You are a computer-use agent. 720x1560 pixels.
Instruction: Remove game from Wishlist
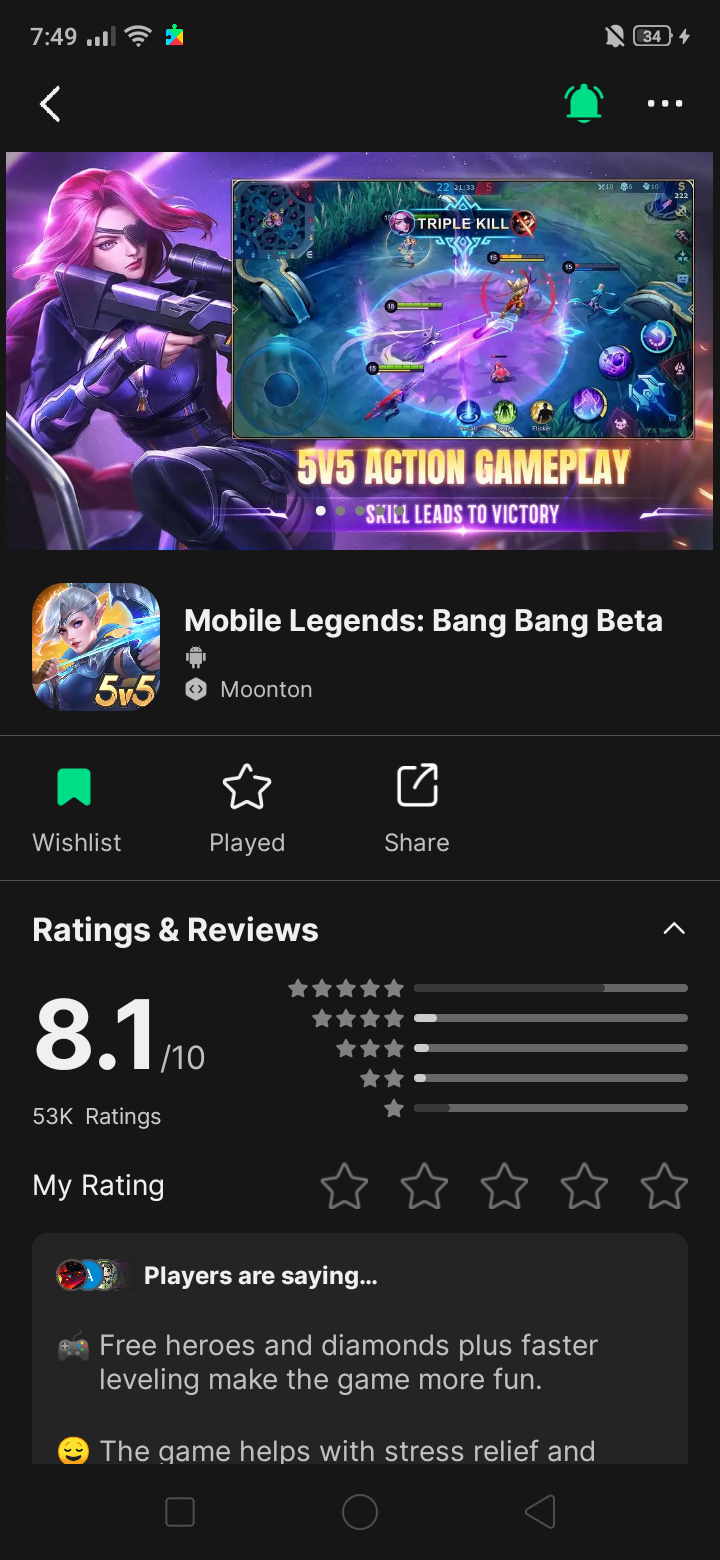tap(75, 809)
